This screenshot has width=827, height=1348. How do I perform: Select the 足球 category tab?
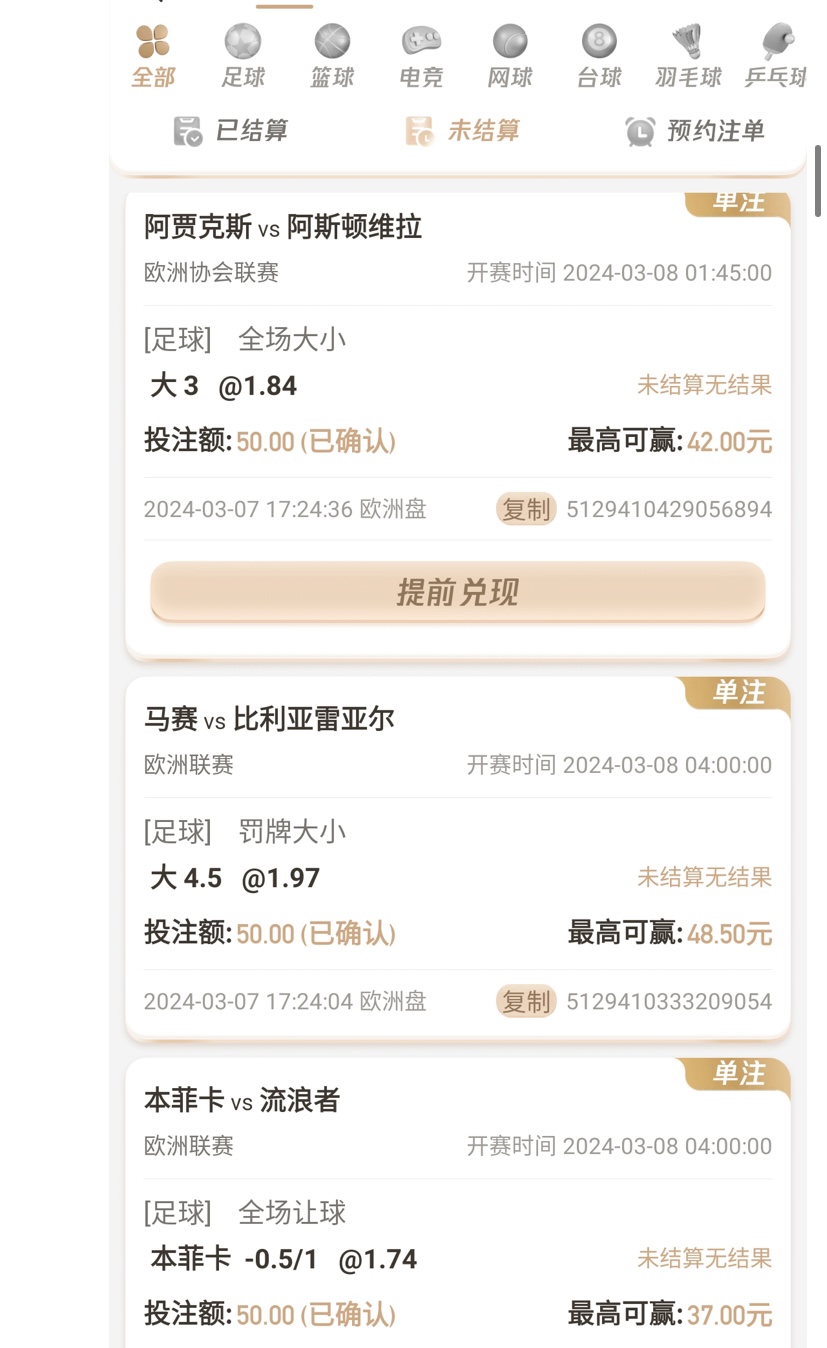pyautogui.click(x=243, y=56)
